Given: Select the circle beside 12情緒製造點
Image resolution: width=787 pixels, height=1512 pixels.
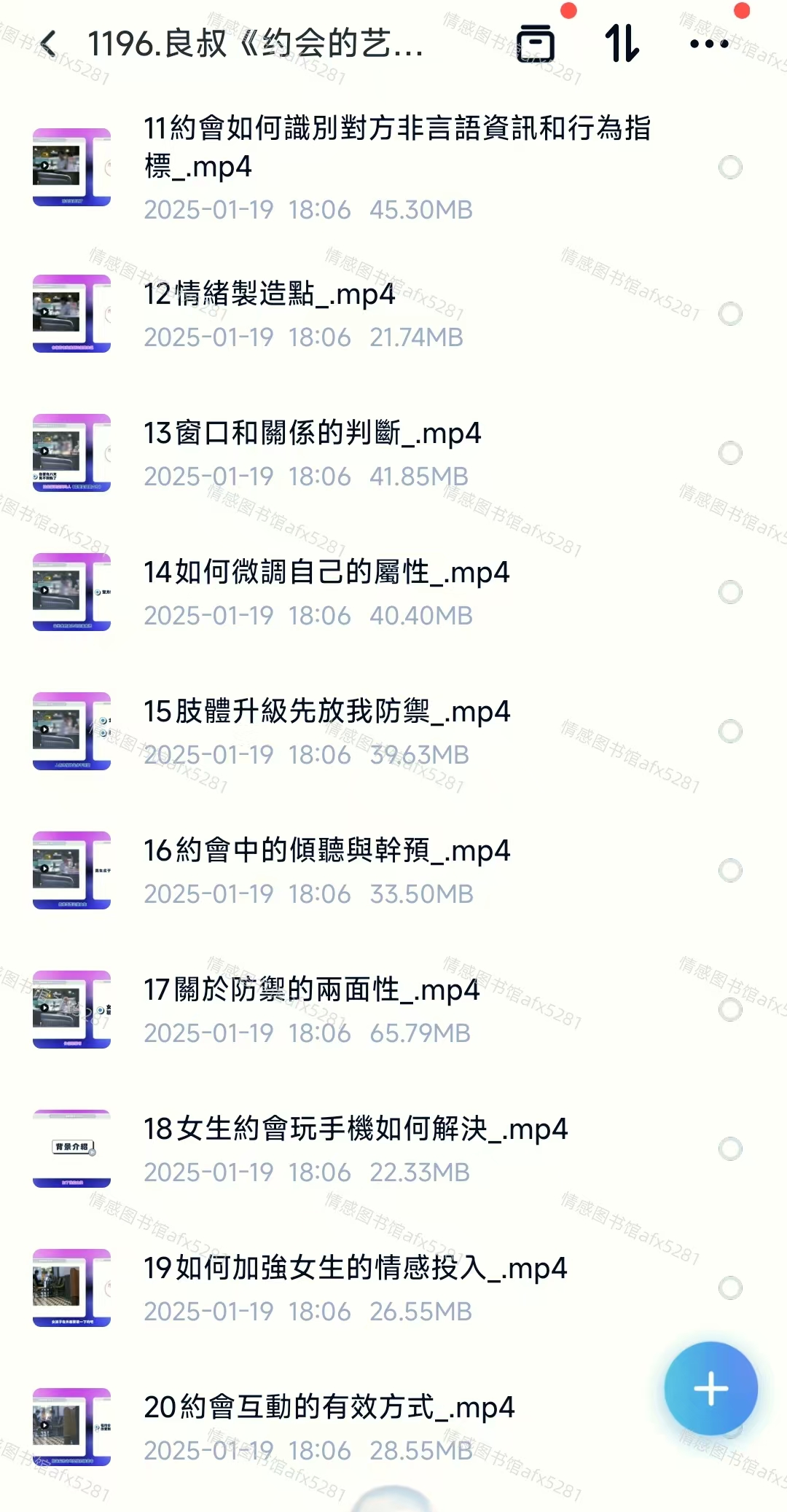Looking at the screenshot, I should (730, 314).
